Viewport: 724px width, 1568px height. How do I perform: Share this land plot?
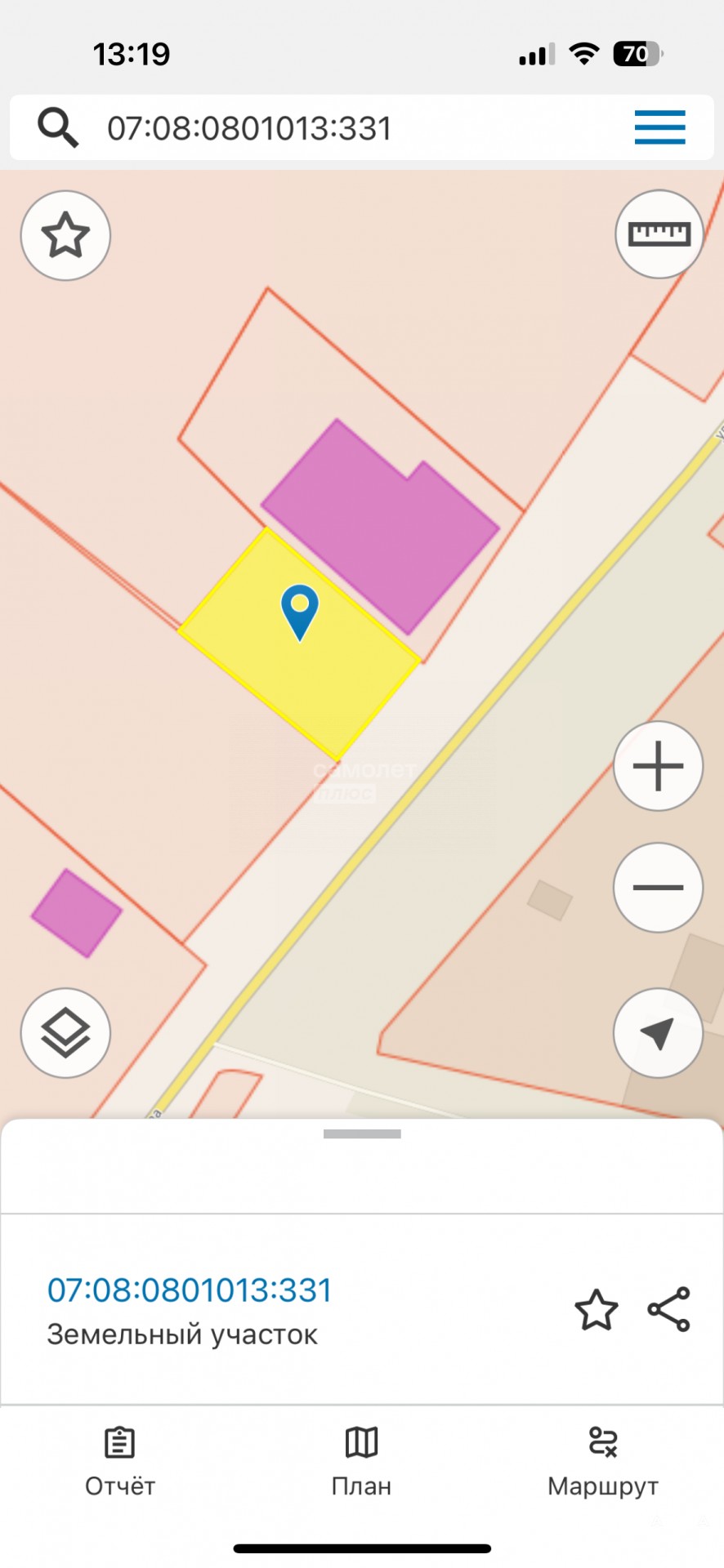click(669, 1309)
